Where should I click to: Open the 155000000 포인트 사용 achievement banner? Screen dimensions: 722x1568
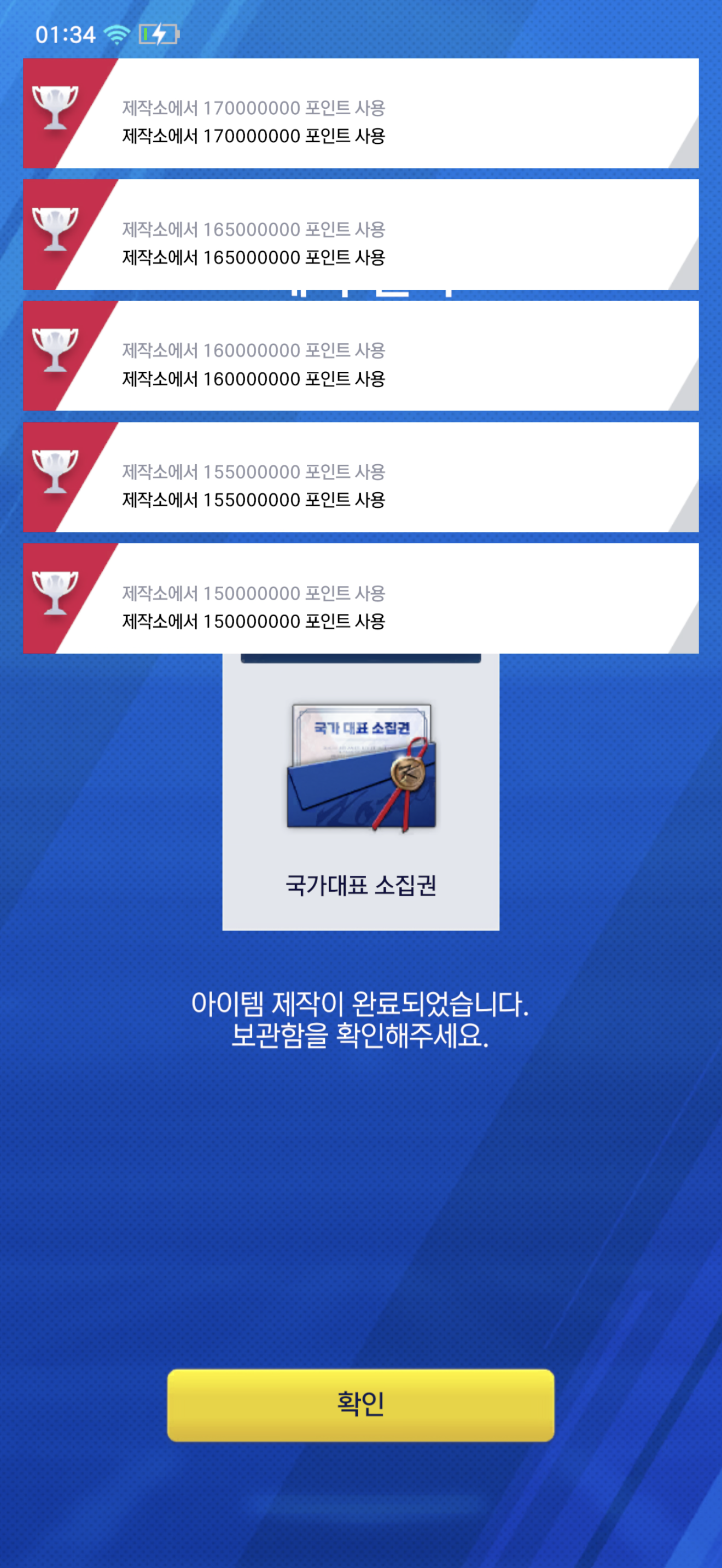tap(360, 477)
